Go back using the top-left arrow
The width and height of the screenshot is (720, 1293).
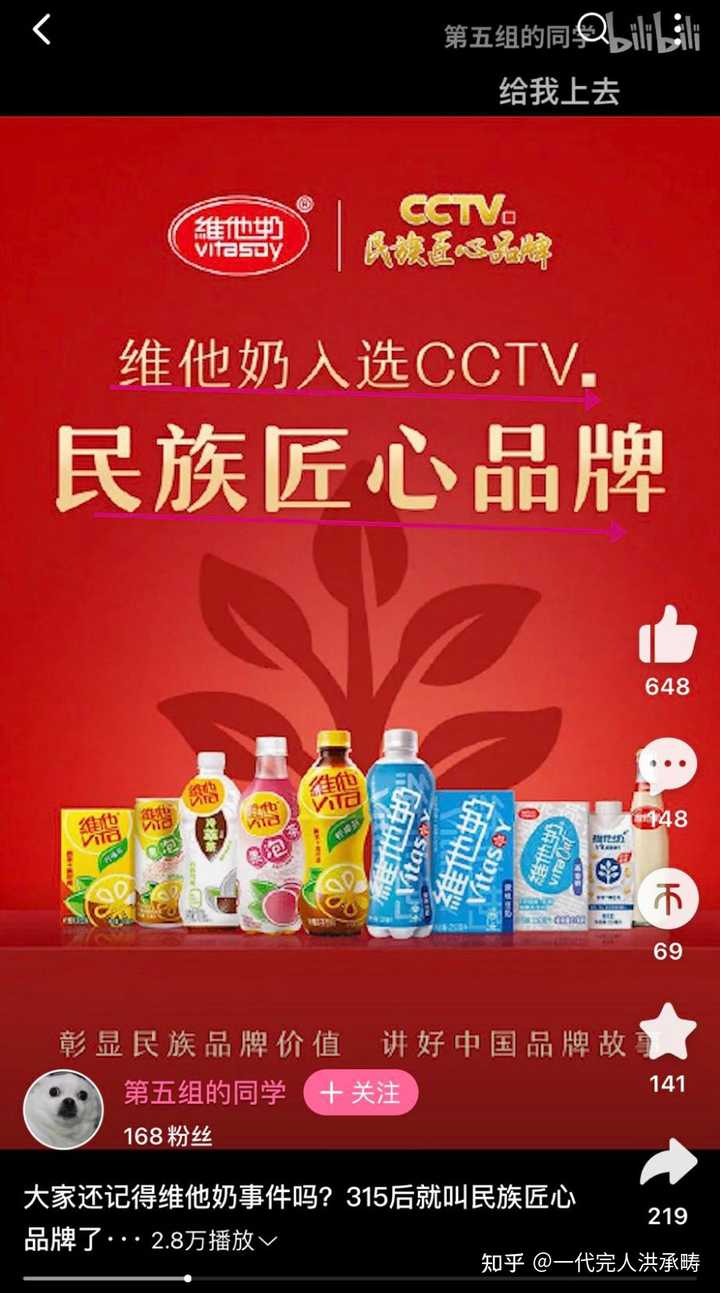tap(41, 30)
